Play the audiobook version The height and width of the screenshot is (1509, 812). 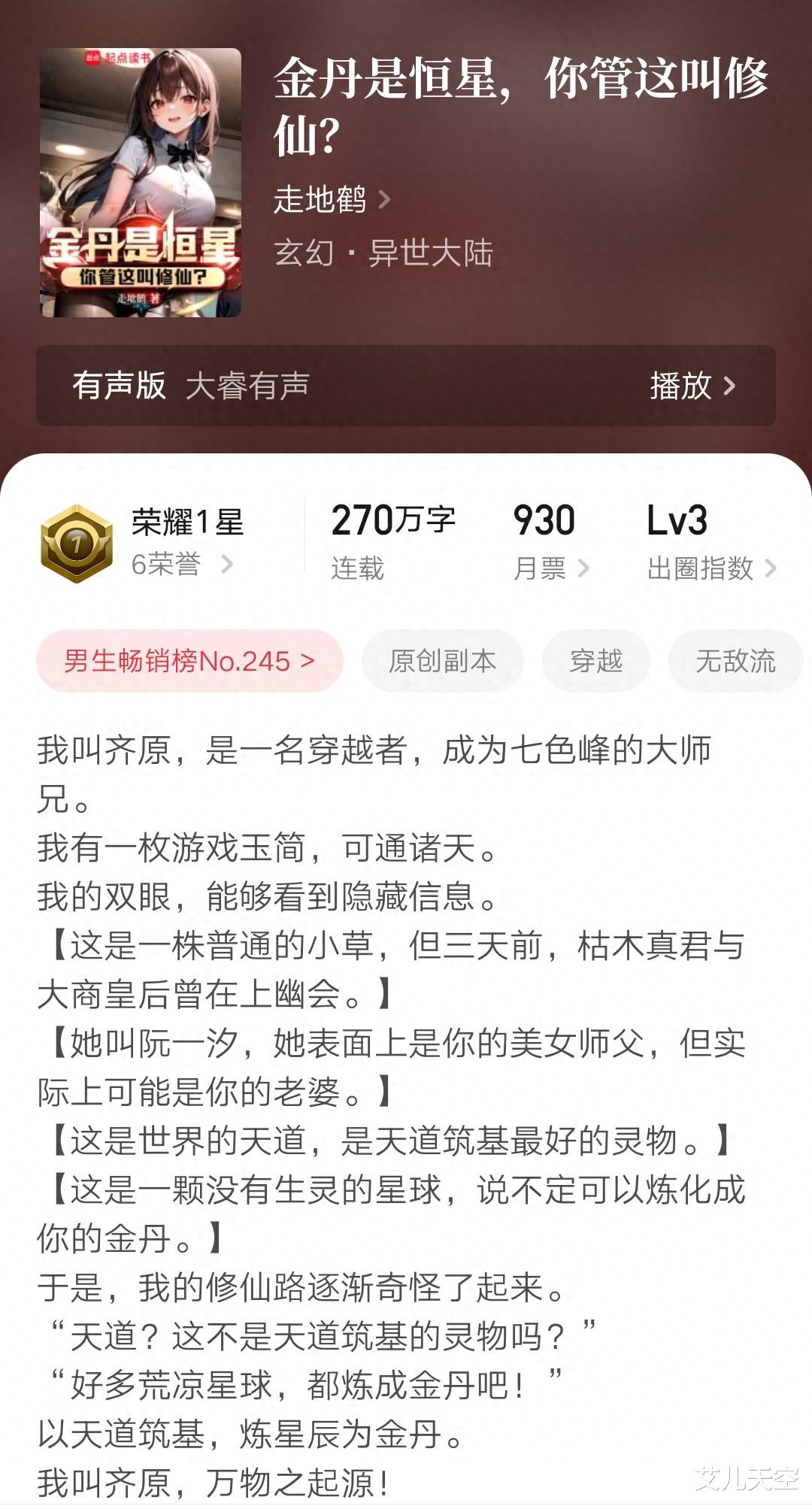[x=692, y=386]
